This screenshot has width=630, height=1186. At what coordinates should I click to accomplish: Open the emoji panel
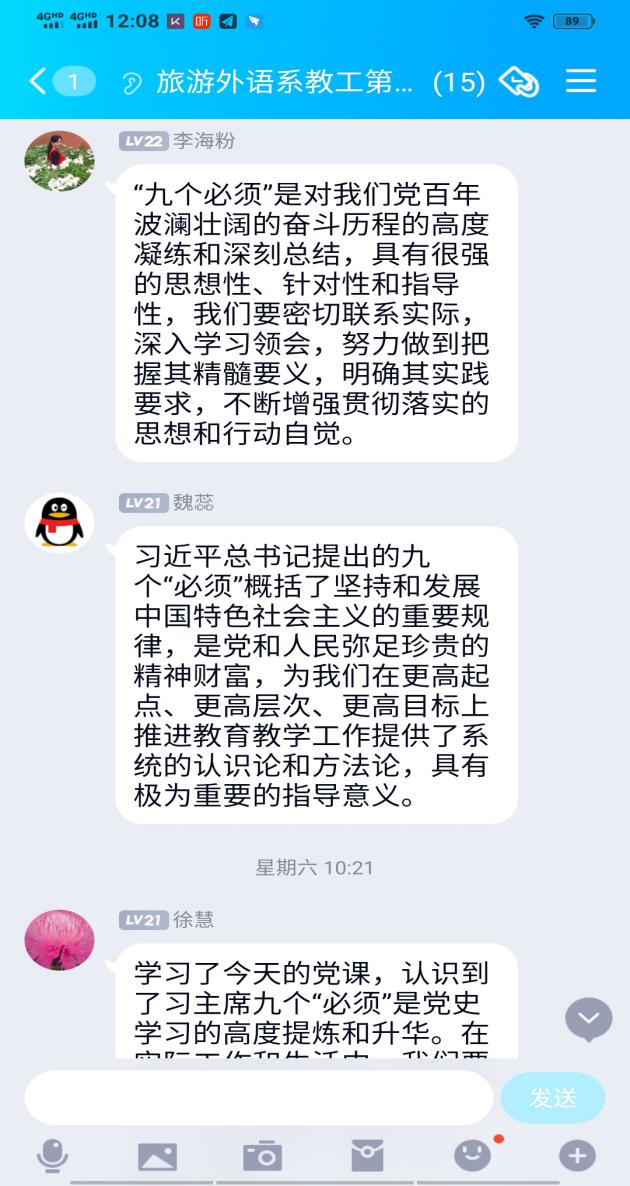472,1157
